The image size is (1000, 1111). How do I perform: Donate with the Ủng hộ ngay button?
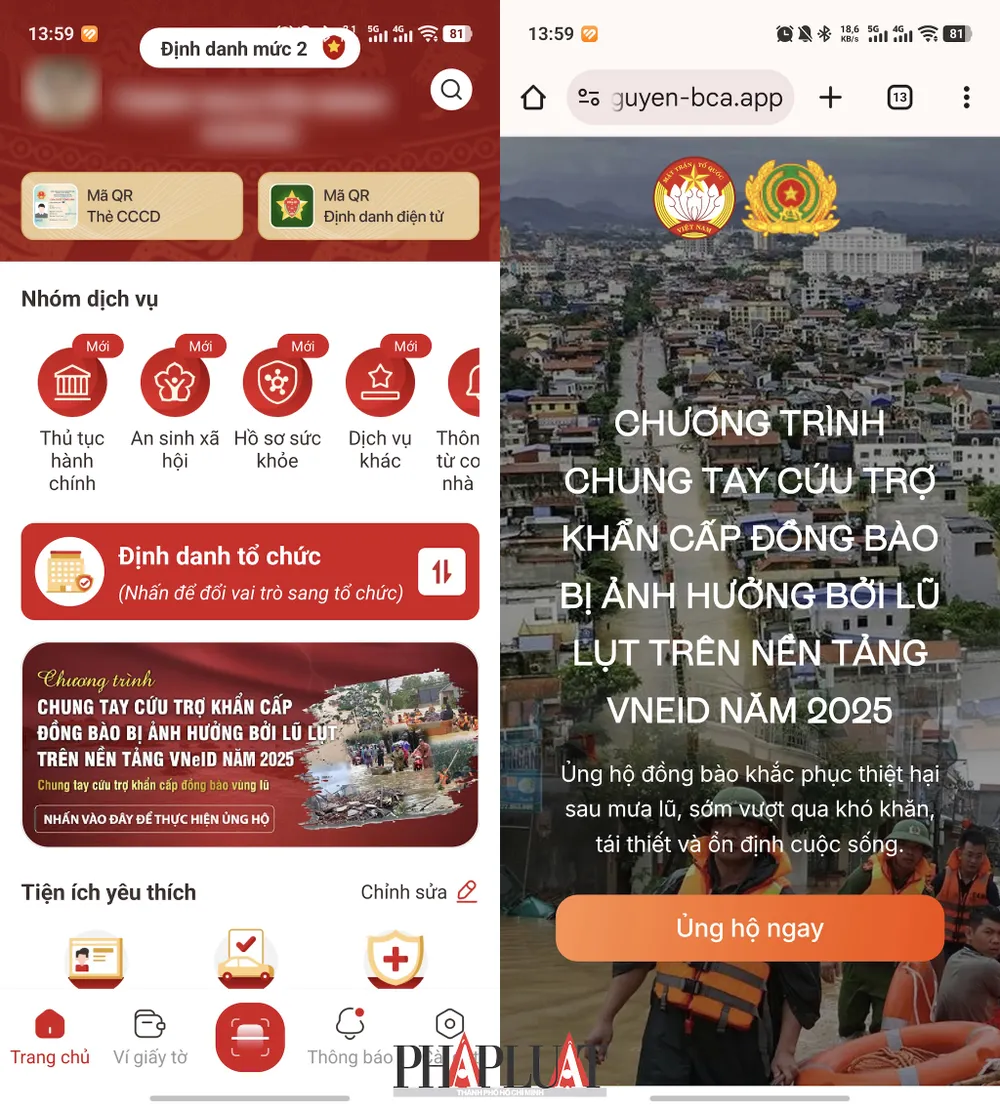click(750, 928)
